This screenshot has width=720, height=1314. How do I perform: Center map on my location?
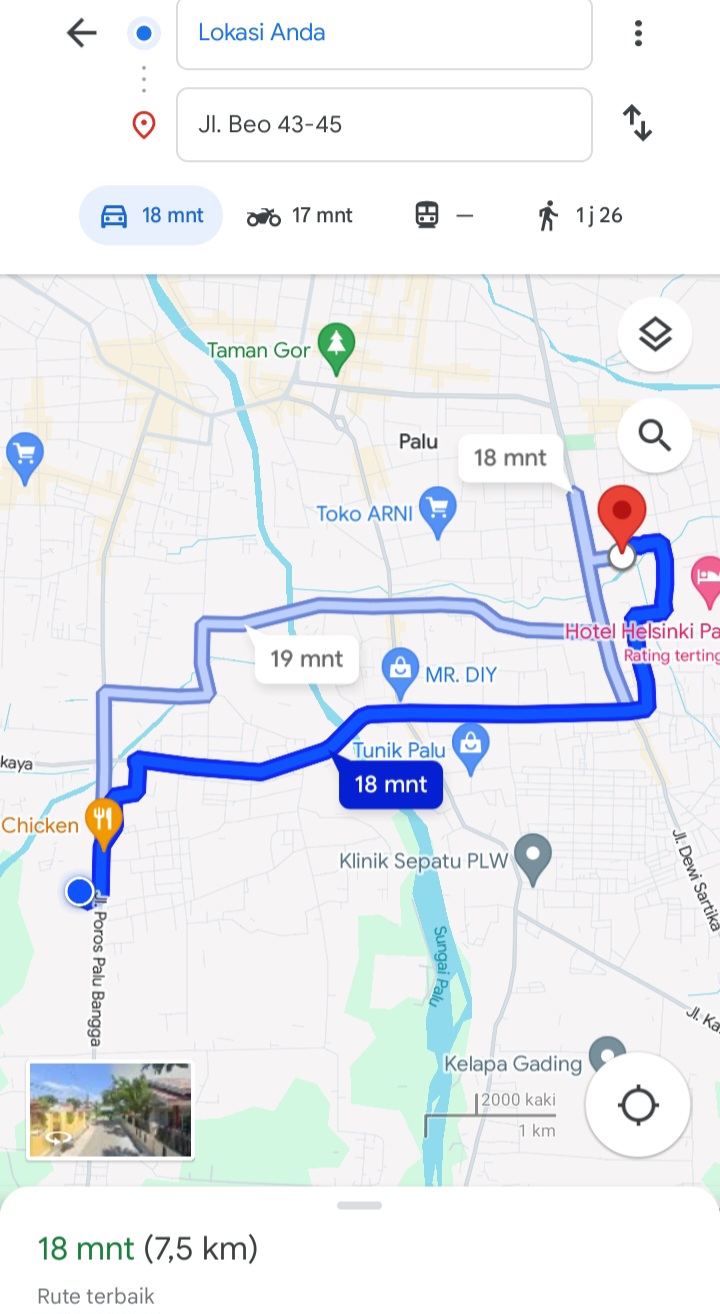[x=638, y=1106]
